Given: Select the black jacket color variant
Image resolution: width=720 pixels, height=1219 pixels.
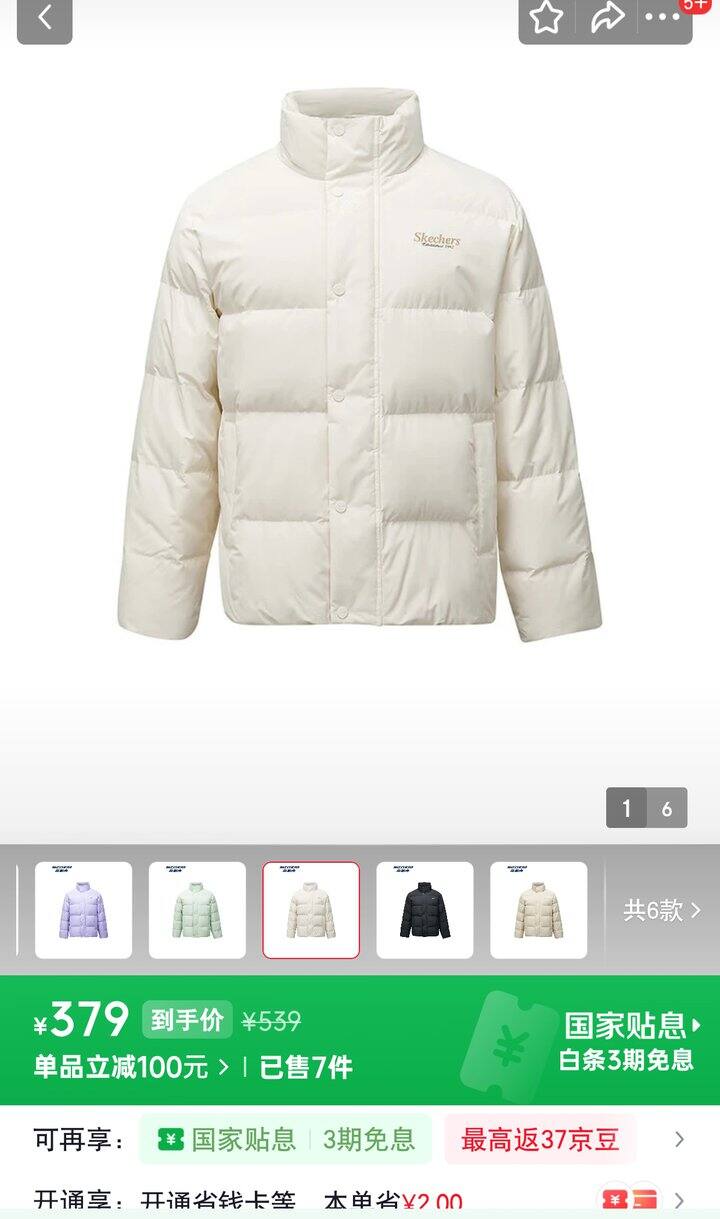Looking at the screenshot, I should tap(425, 910).
